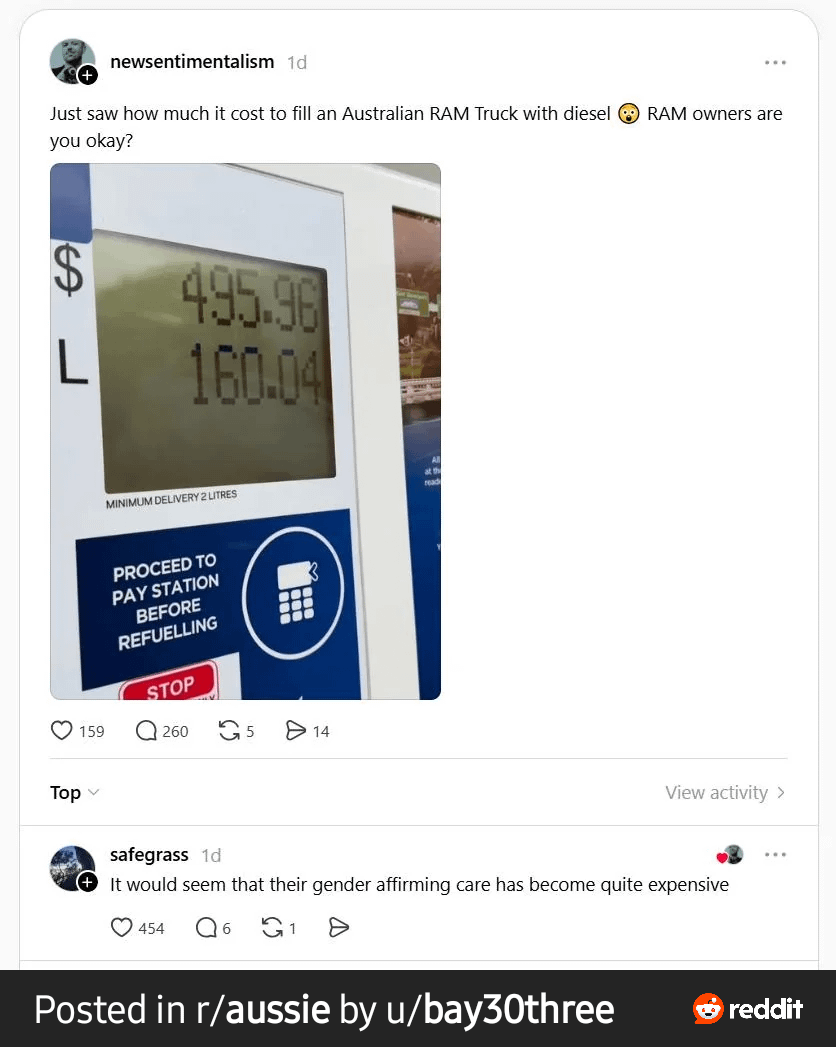Screen dimensions: 836x1047
Task: Open the fuel pump photo
Action: [x=245, y=431]
